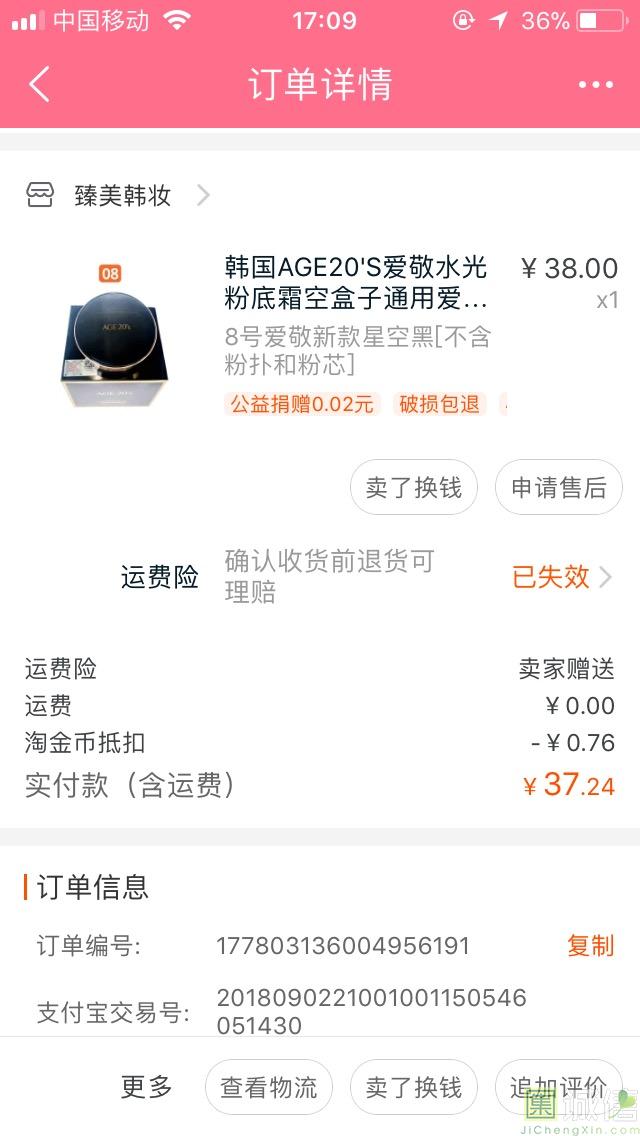Apply for after-sales with 申请售后

pos(559,488)
